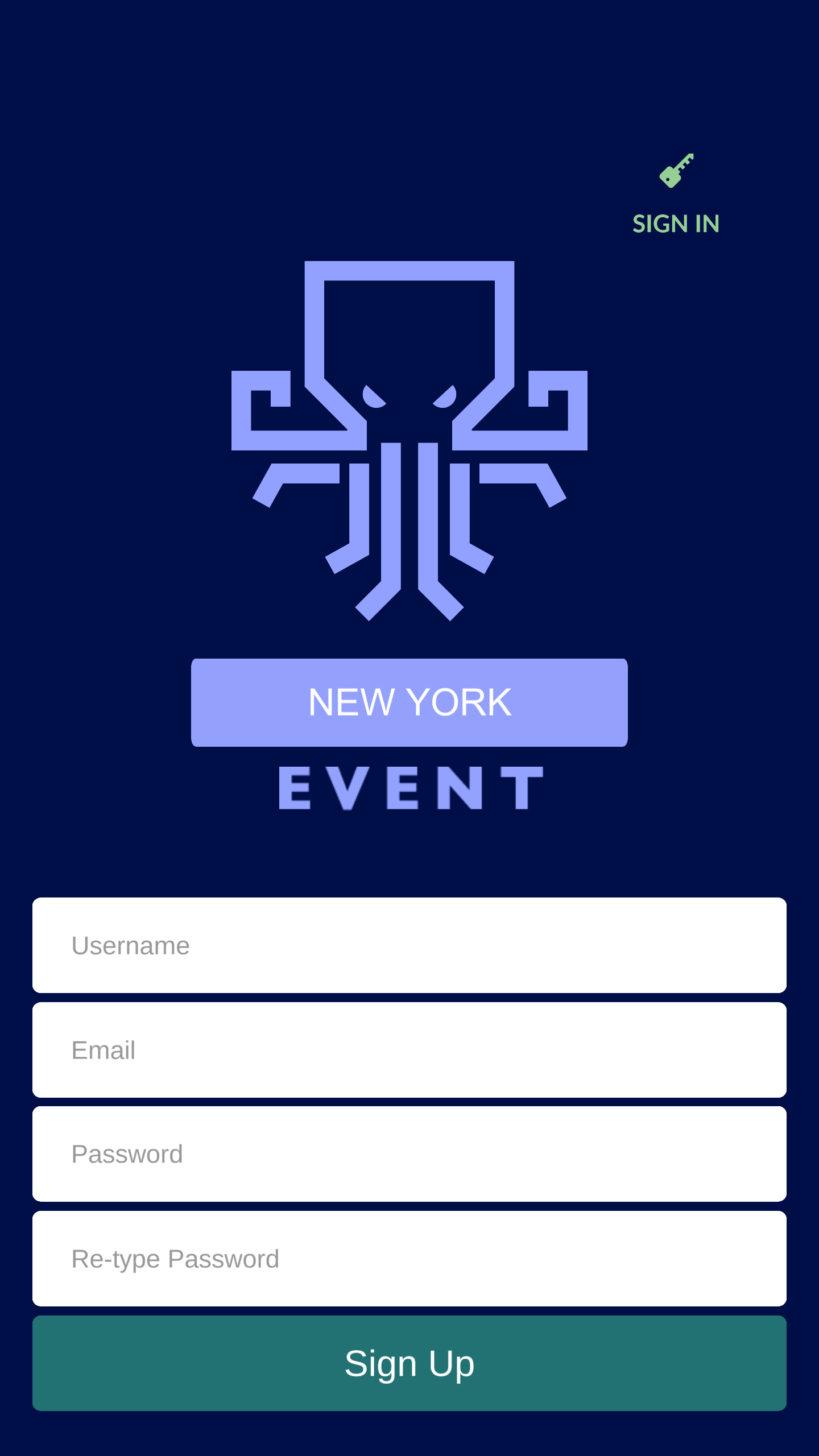Tap the Email input field
This screenshot has height=1456, width=819.
[409, 1050]
